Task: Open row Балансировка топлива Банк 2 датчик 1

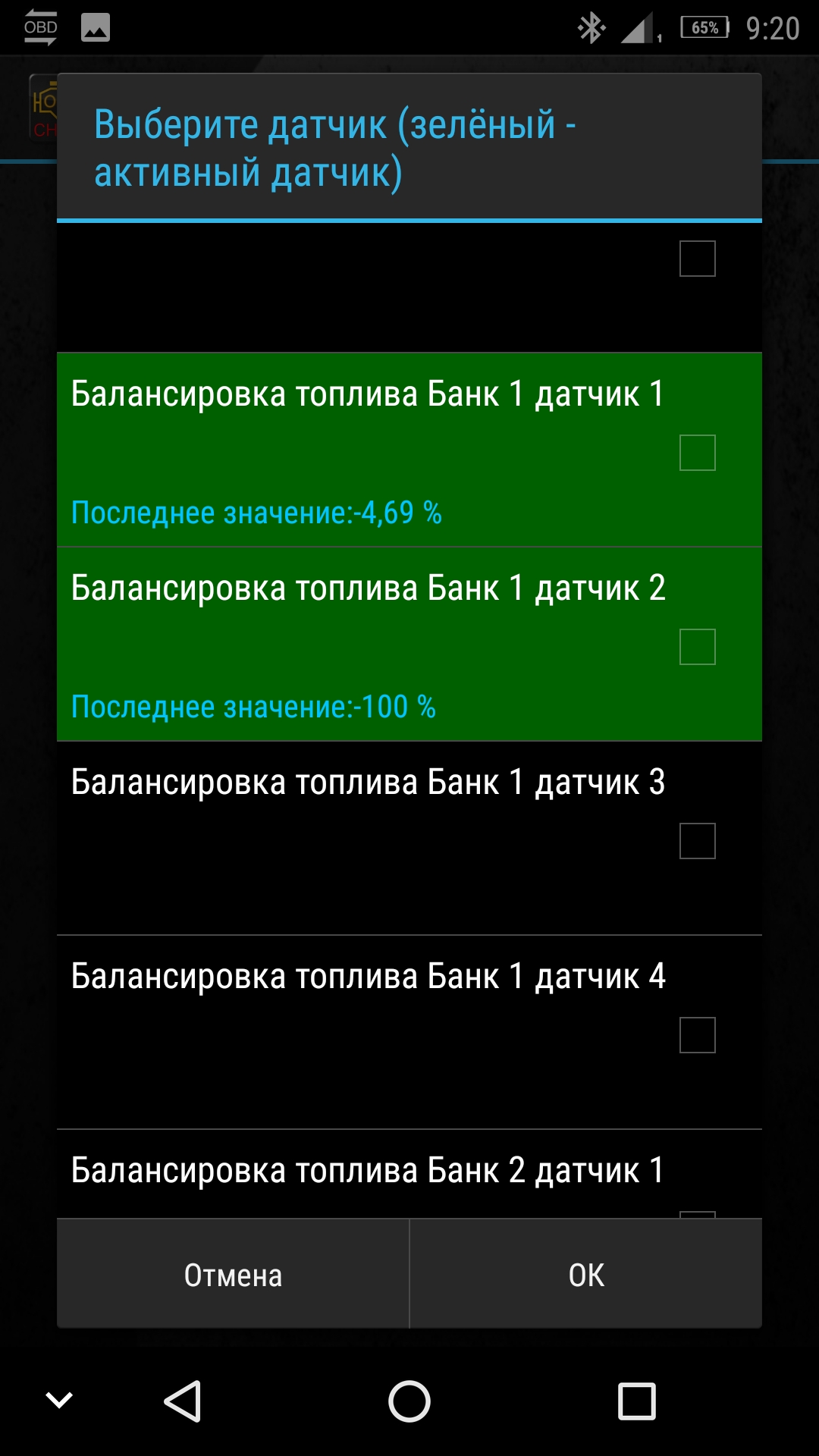Action: (x=409, y=1174)
